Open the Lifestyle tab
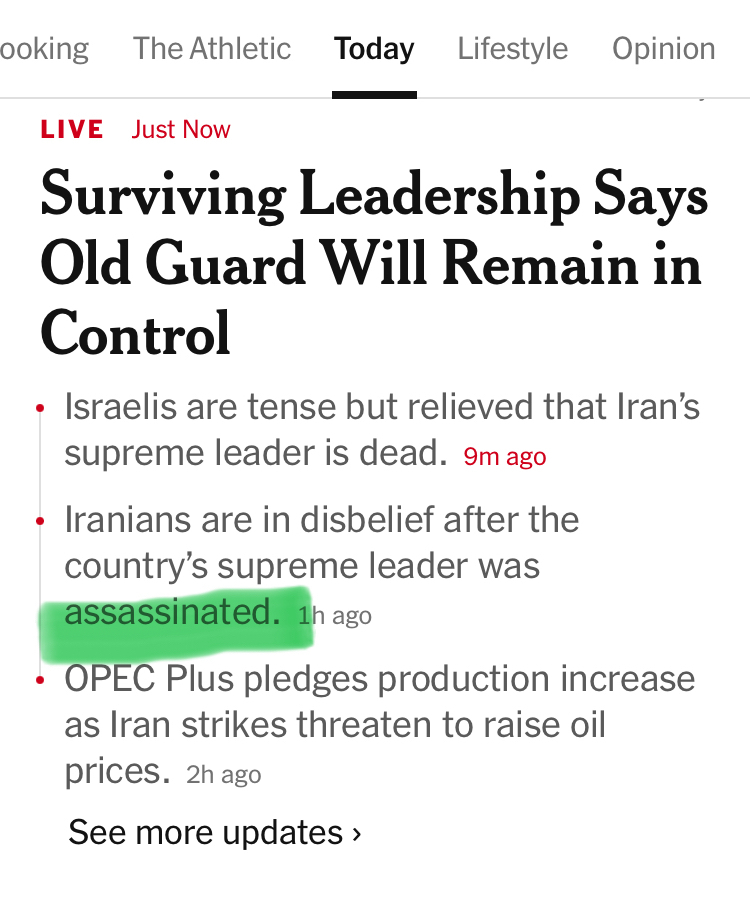 coord(512,49)
